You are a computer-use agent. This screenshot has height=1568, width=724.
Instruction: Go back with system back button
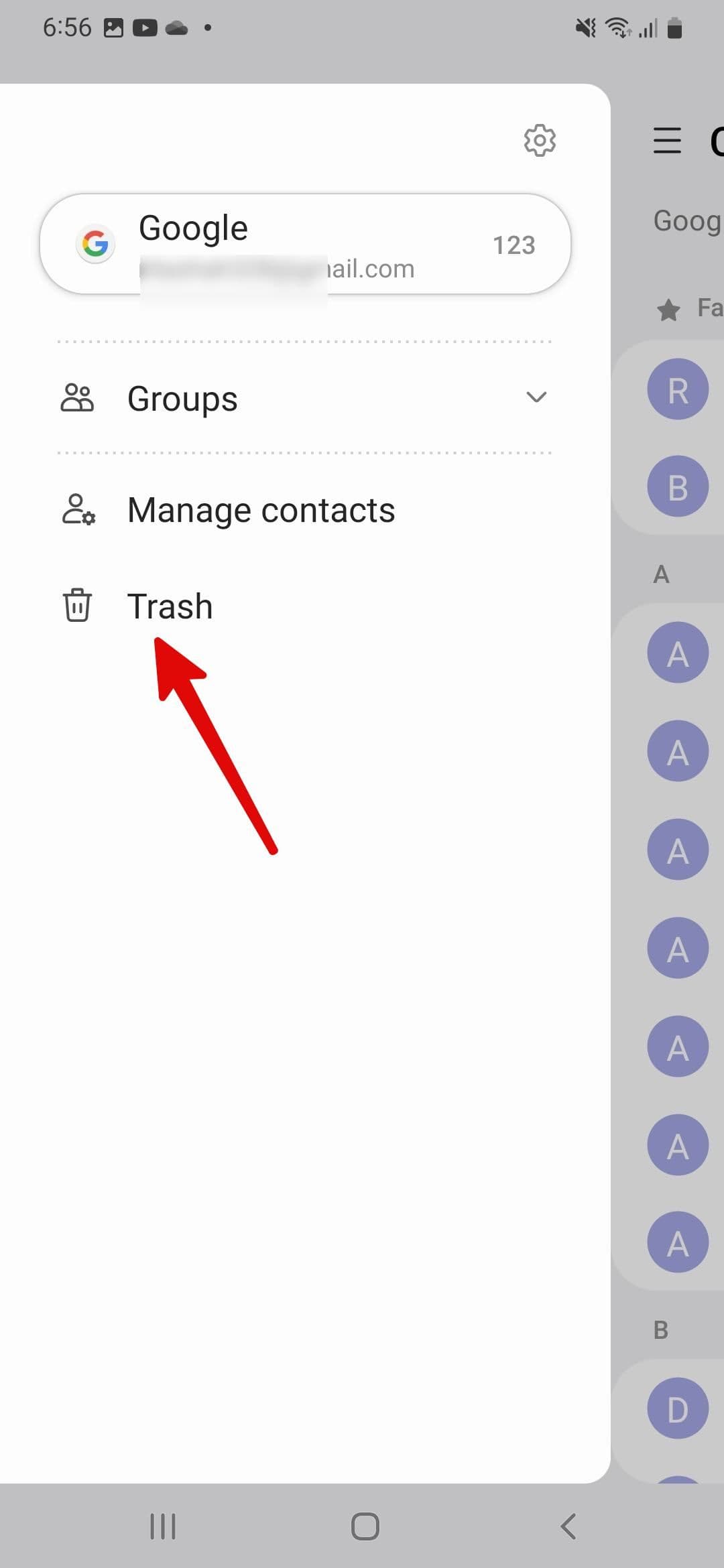(x=568, y=1526)
